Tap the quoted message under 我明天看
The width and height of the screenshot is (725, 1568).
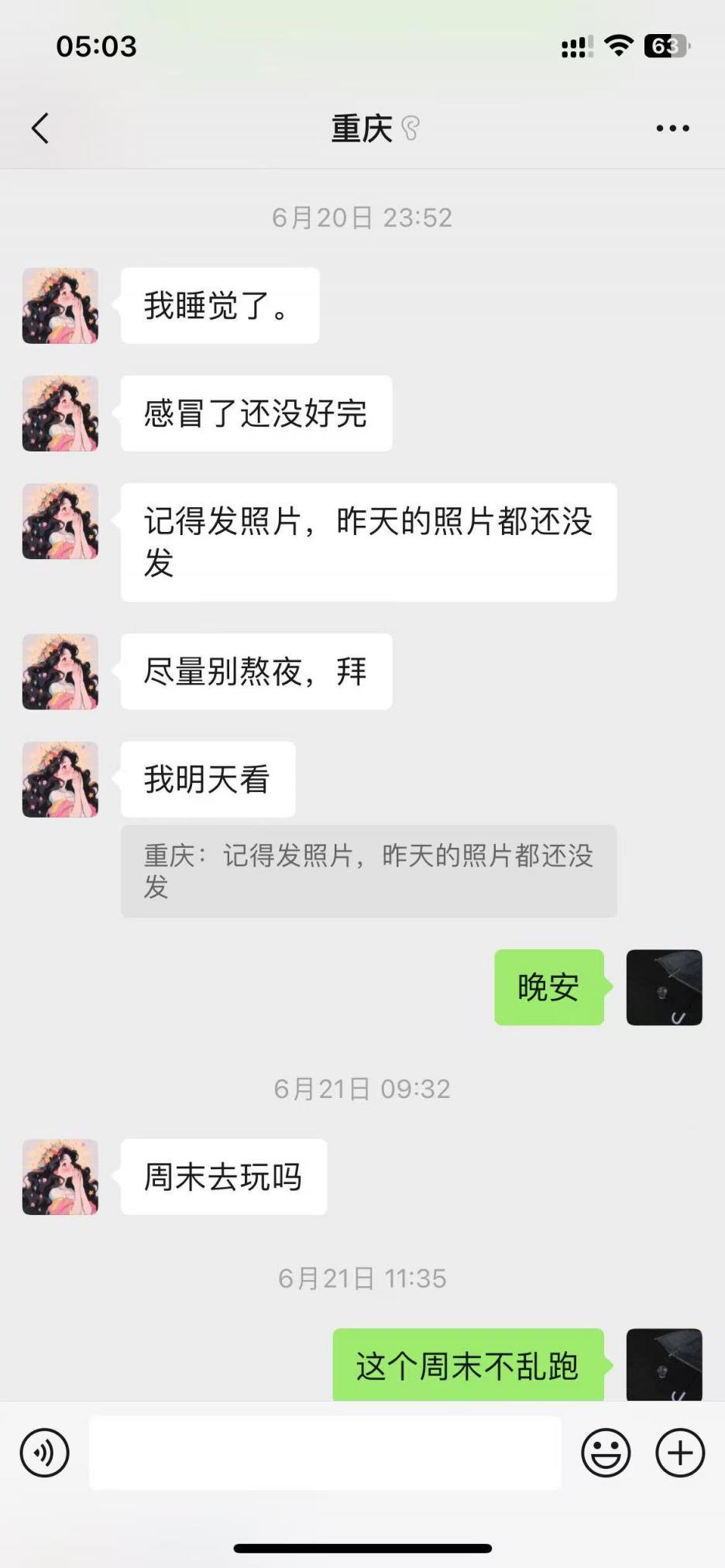369,871
